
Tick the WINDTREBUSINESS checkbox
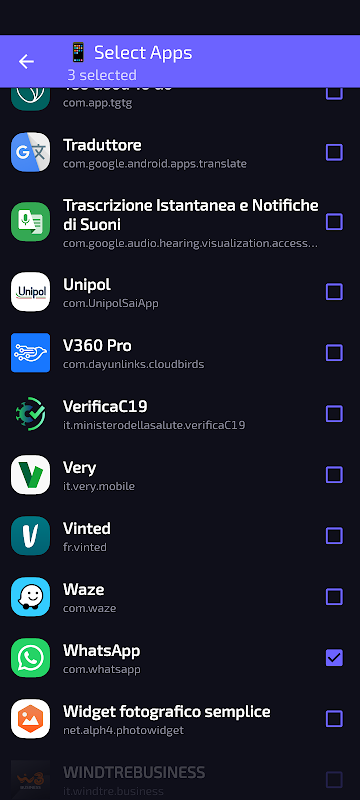pos(334,780)
